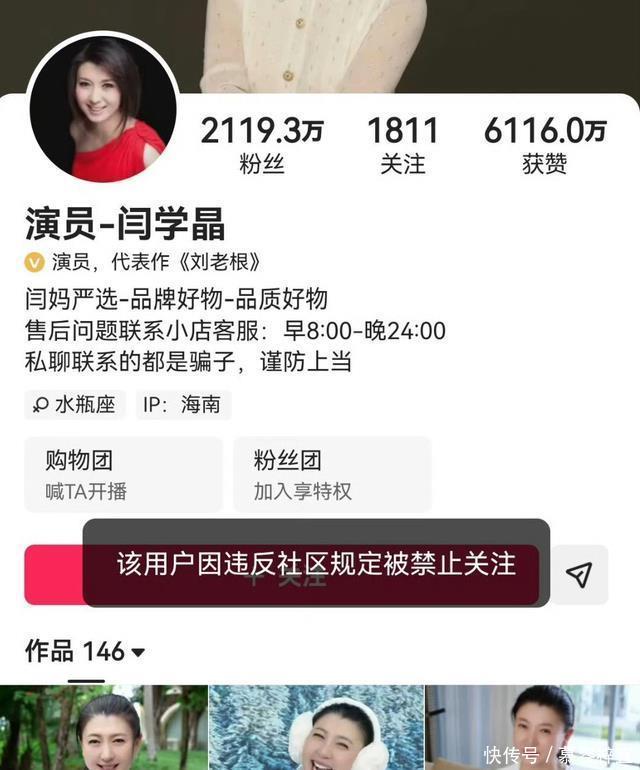640x770 pixels.
Task: Open the video thumbnail with green trees
Action: coord(103,728)
